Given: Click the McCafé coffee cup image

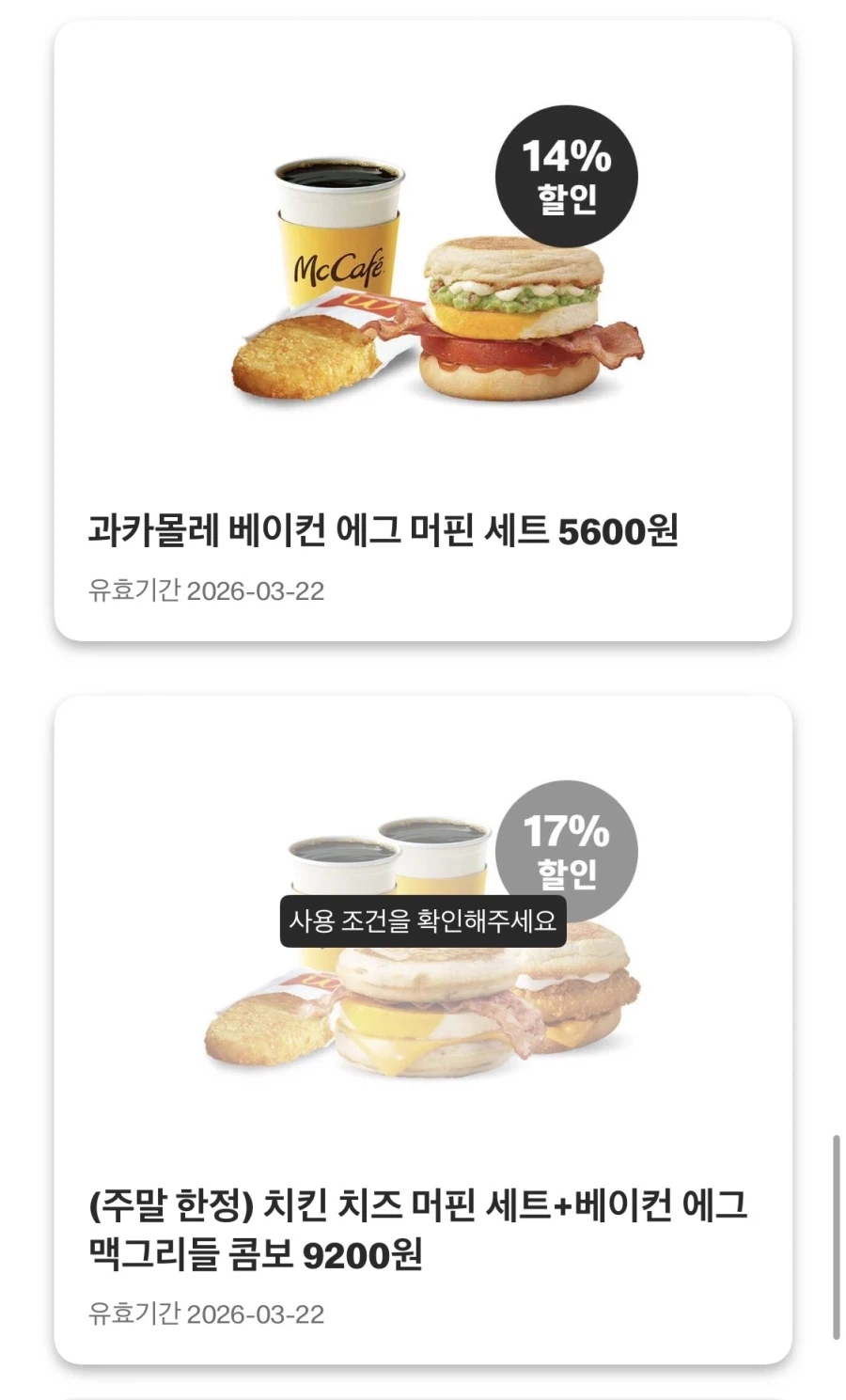Looking at the screenshot, I should coord(337,235).
